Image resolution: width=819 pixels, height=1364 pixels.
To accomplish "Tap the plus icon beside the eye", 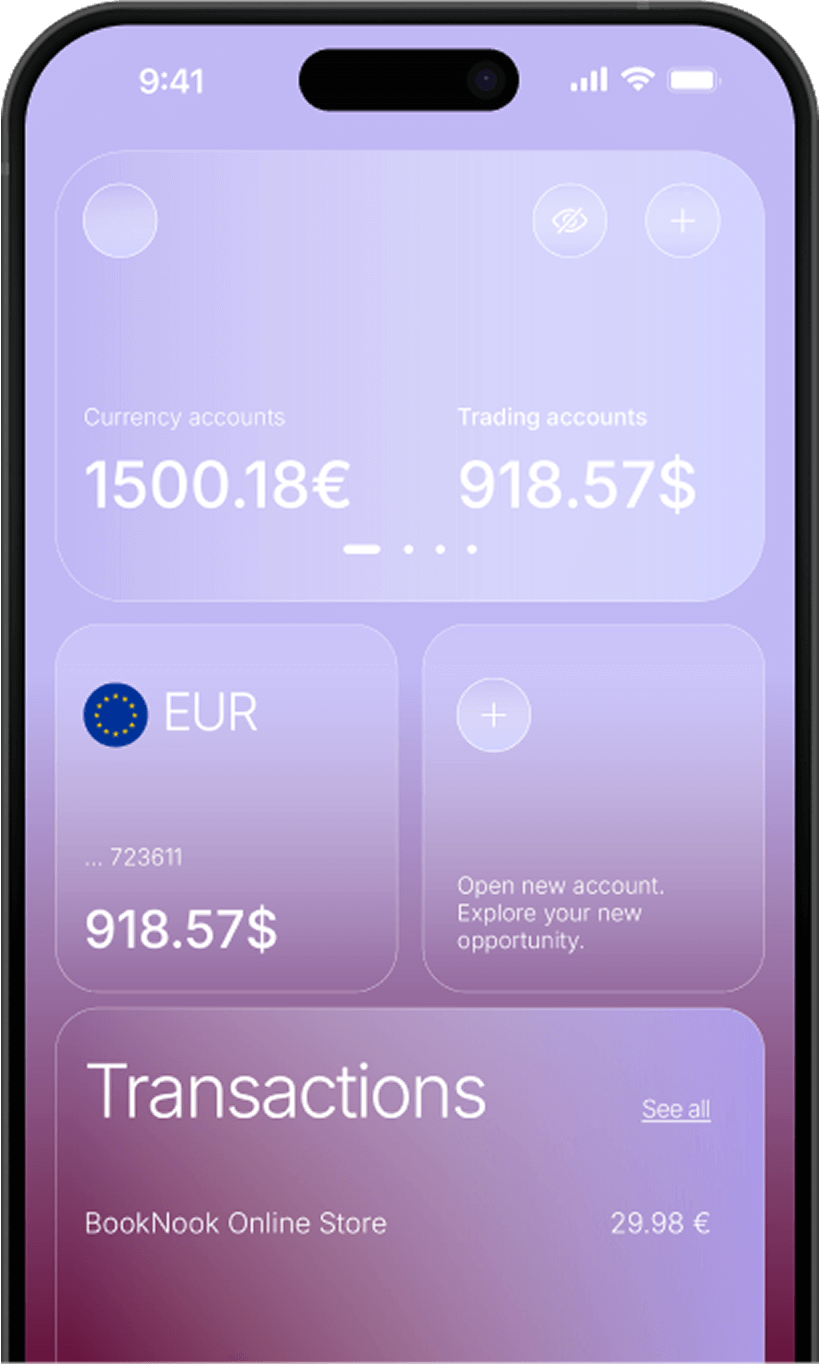I will [682, 220].
